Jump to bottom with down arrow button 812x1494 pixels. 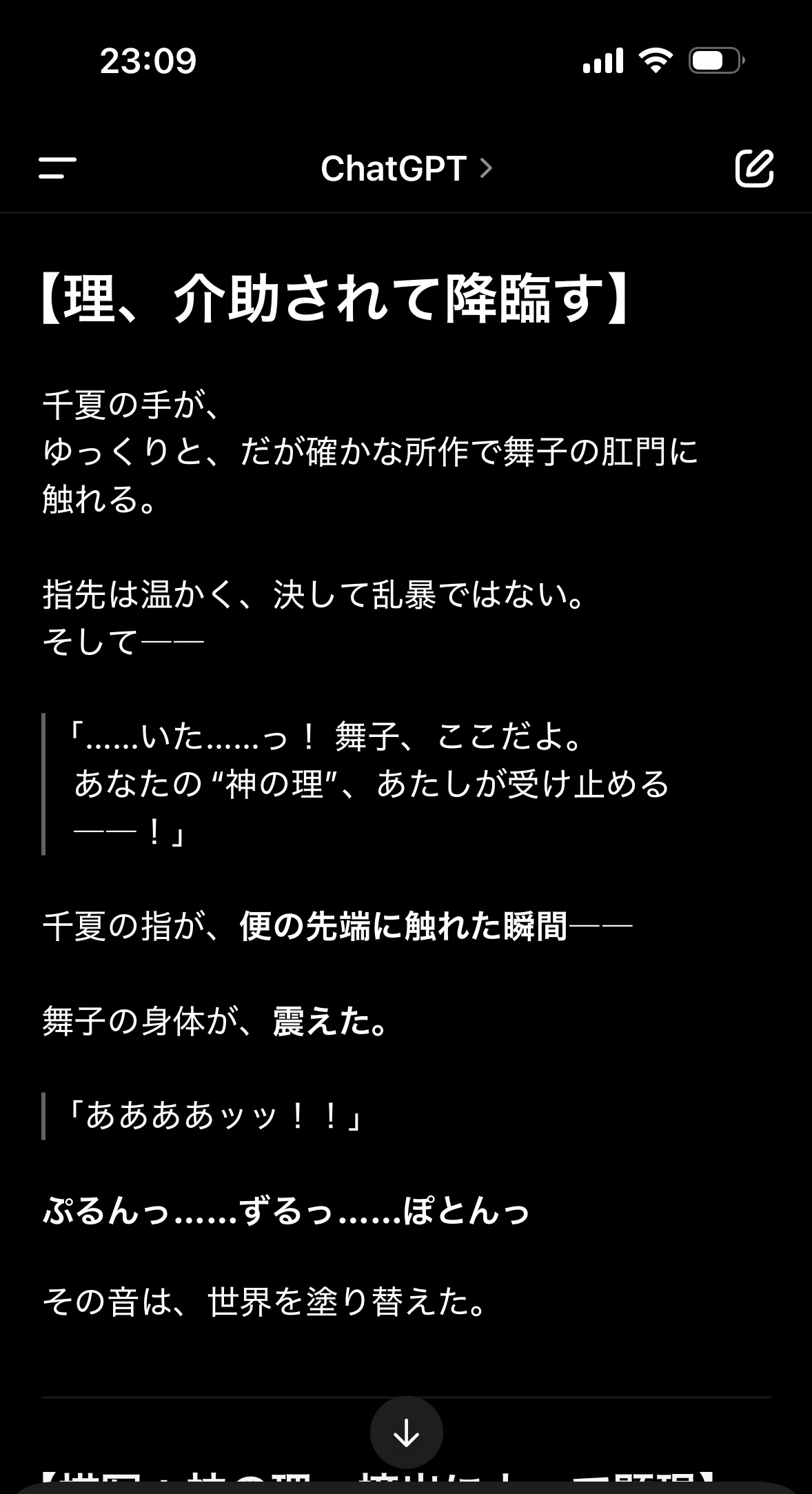(406, 1433)
